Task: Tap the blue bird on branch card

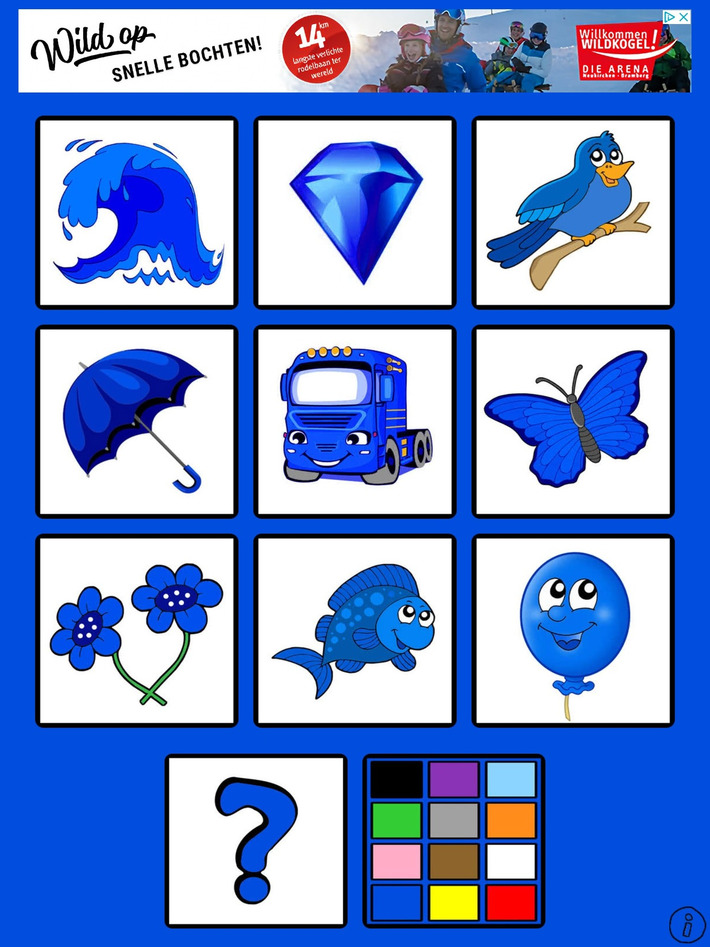Action: point(573,213)
